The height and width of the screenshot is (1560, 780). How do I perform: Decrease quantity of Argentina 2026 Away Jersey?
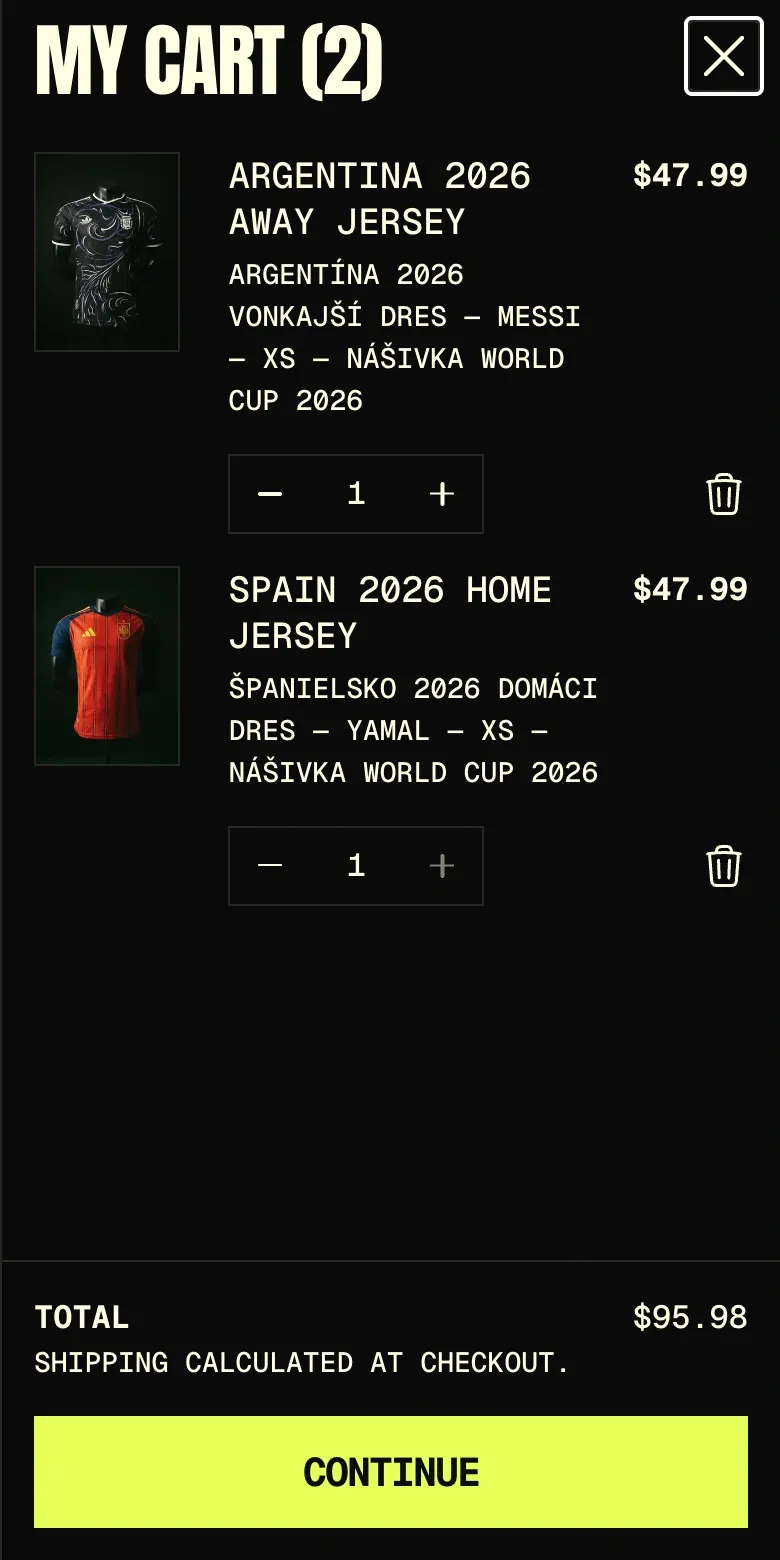(270, 494)
